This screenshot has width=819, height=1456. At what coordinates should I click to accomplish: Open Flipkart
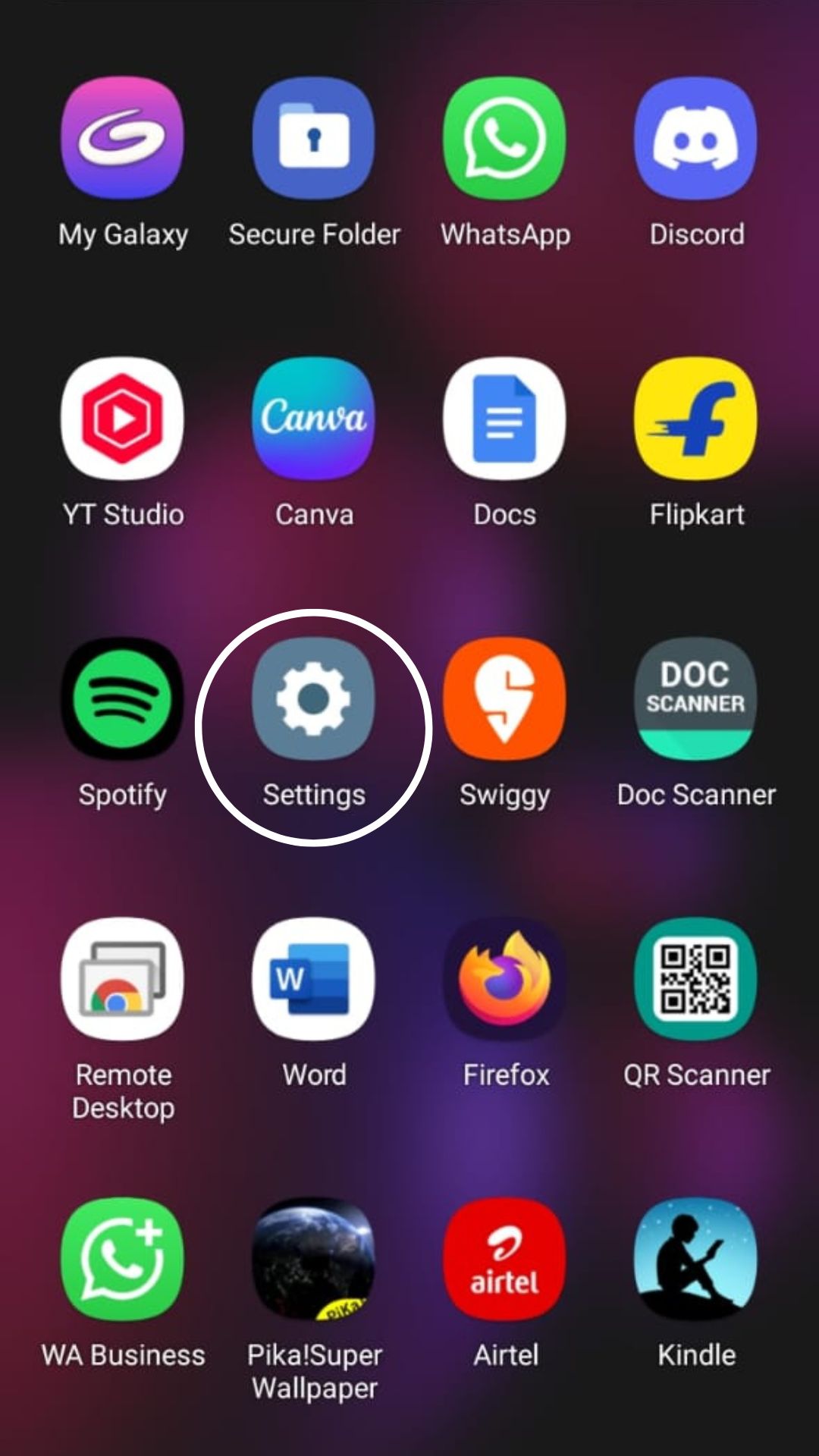pos(696,419)
